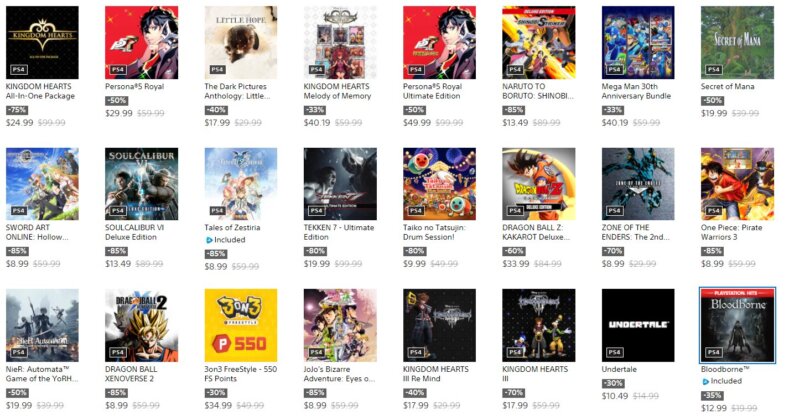
Task: Select the highlighted Bloodborne tile
Action: click(737, 325)
